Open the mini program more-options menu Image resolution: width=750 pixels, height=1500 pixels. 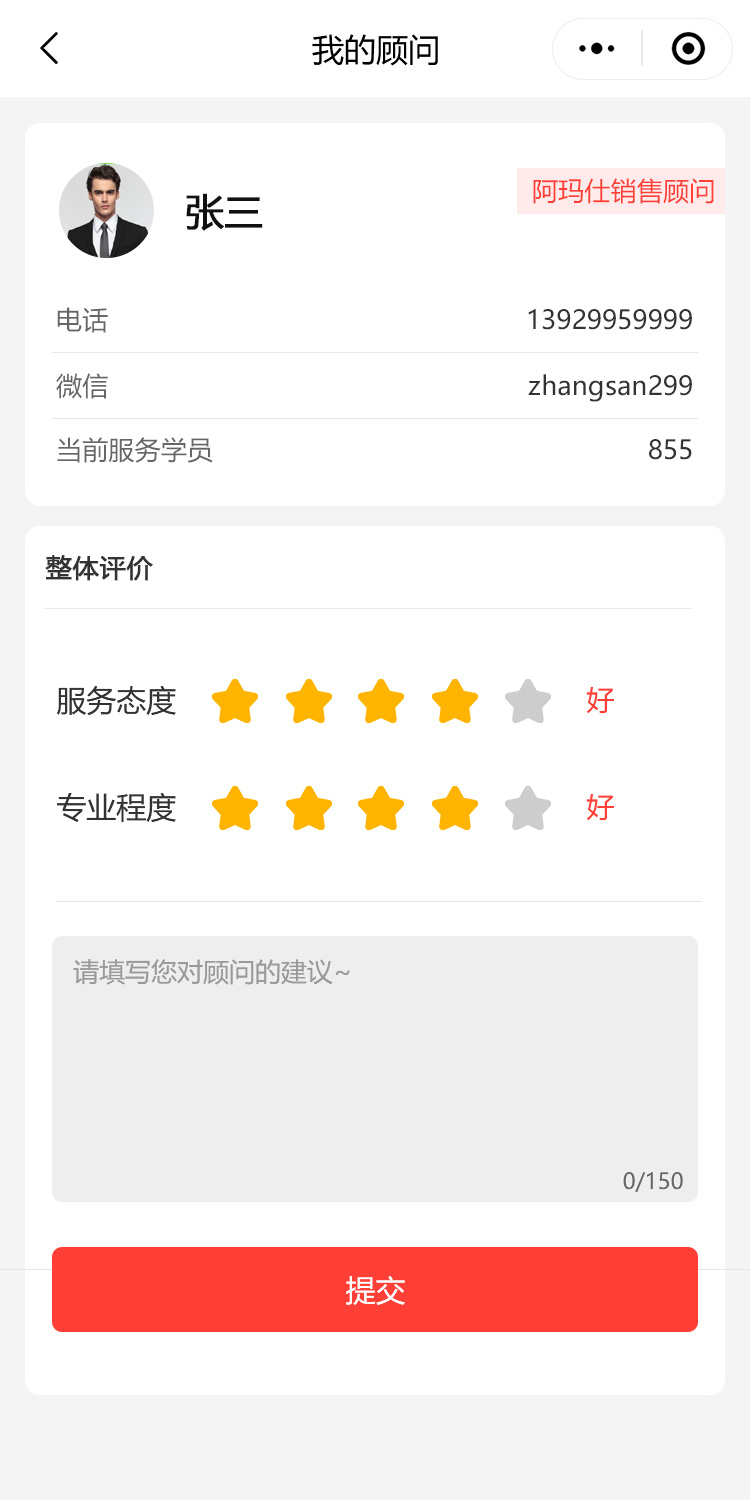coord(597,48)
